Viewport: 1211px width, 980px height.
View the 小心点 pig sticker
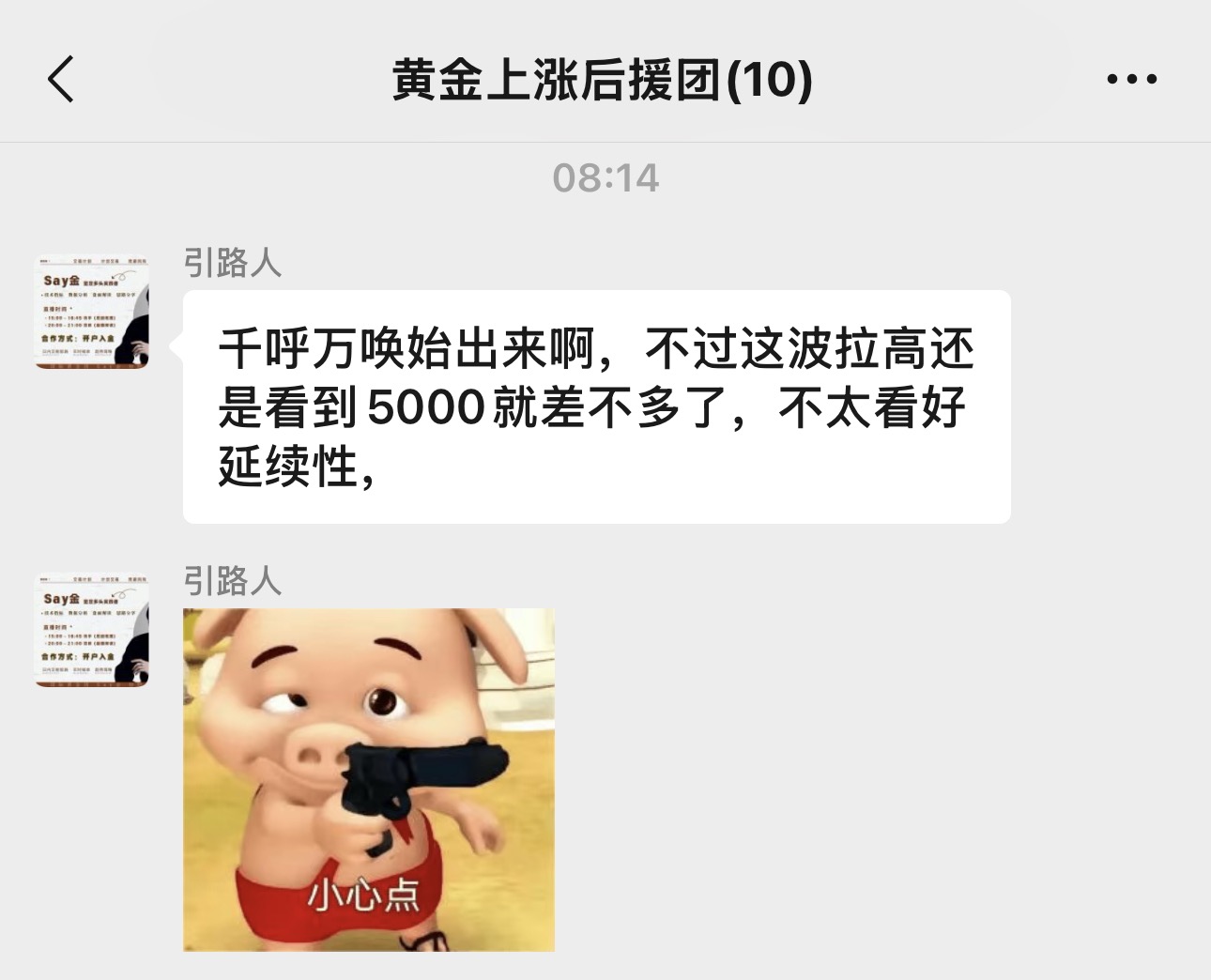tap(369, 779)
